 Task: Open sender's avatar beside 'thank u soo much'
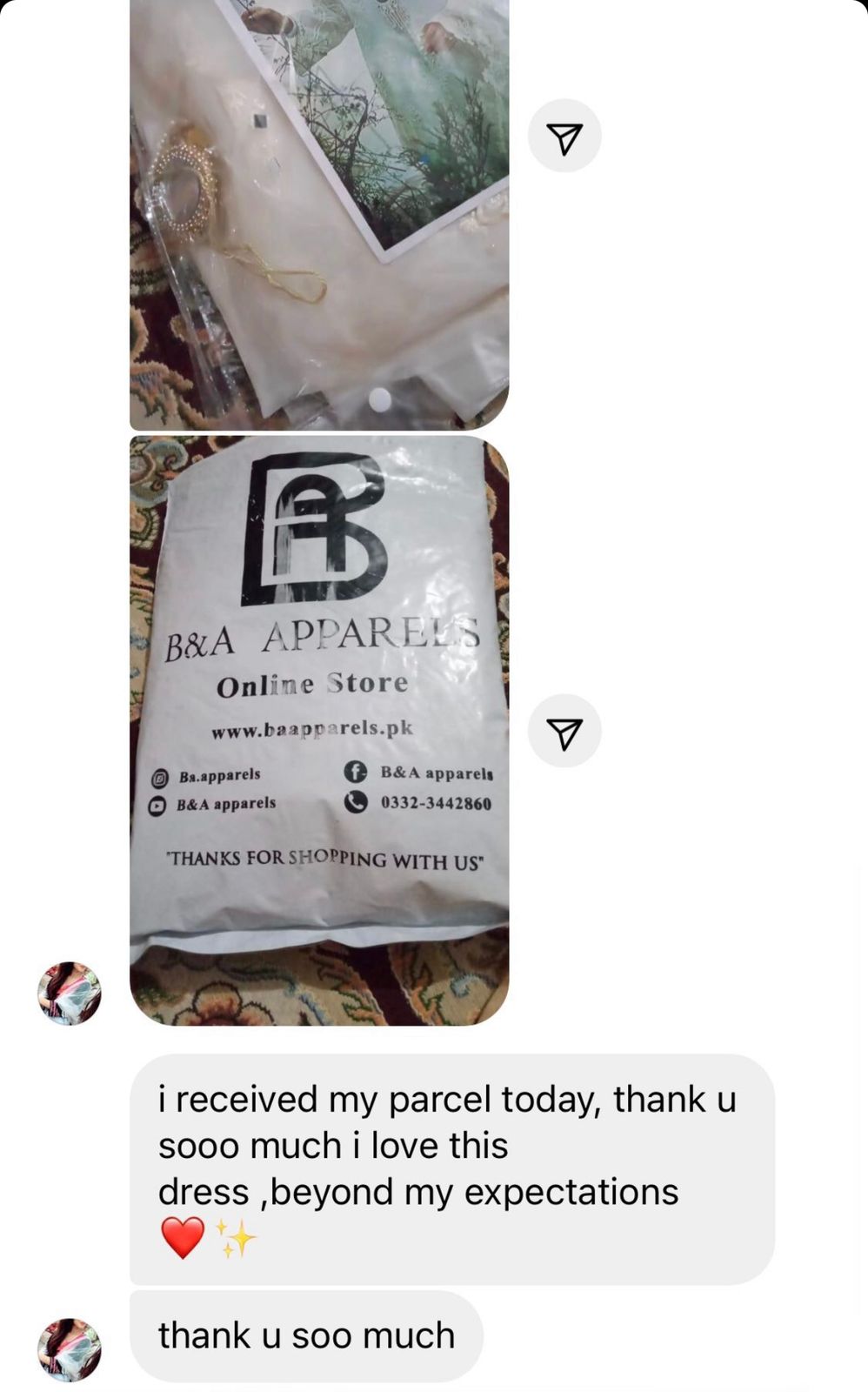pyautogui.click(x=70, y=1349)
